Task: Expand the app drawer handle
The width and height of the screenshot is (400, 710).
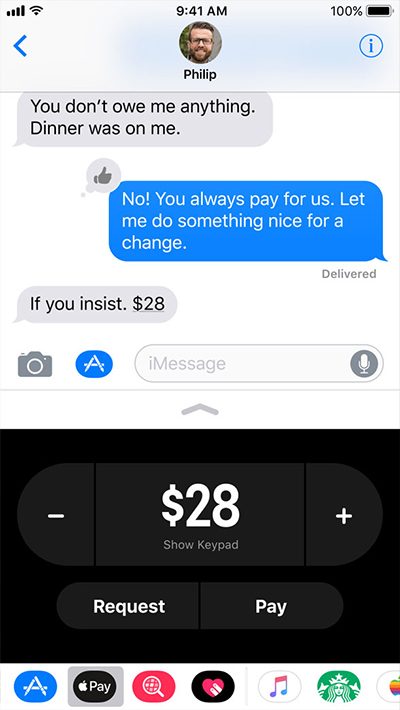Action: (x=200, y=409)
